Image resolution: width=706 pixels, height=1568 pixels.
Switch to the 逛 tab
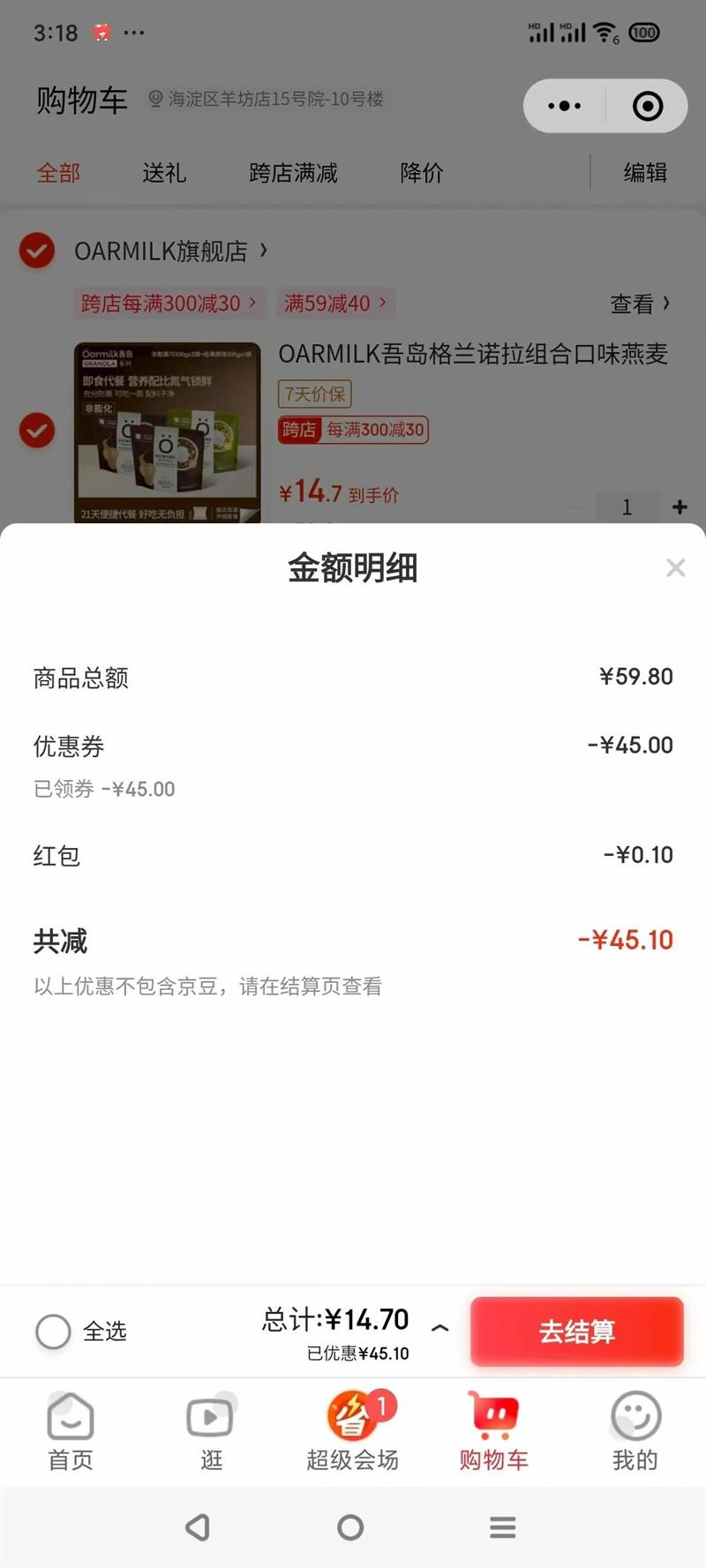pos(211,1431)
